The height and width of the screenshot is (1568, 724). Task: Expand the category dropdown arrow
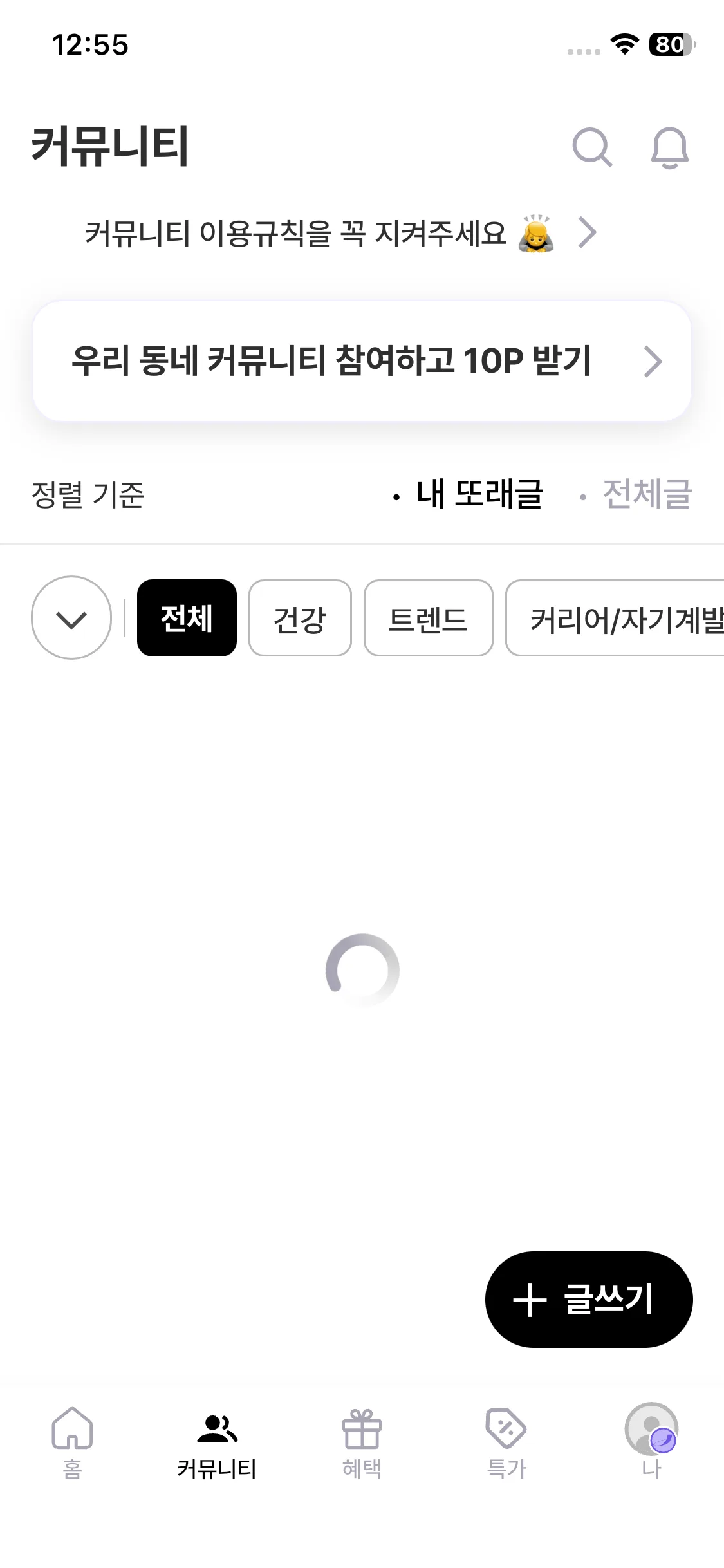coord(71,618)
